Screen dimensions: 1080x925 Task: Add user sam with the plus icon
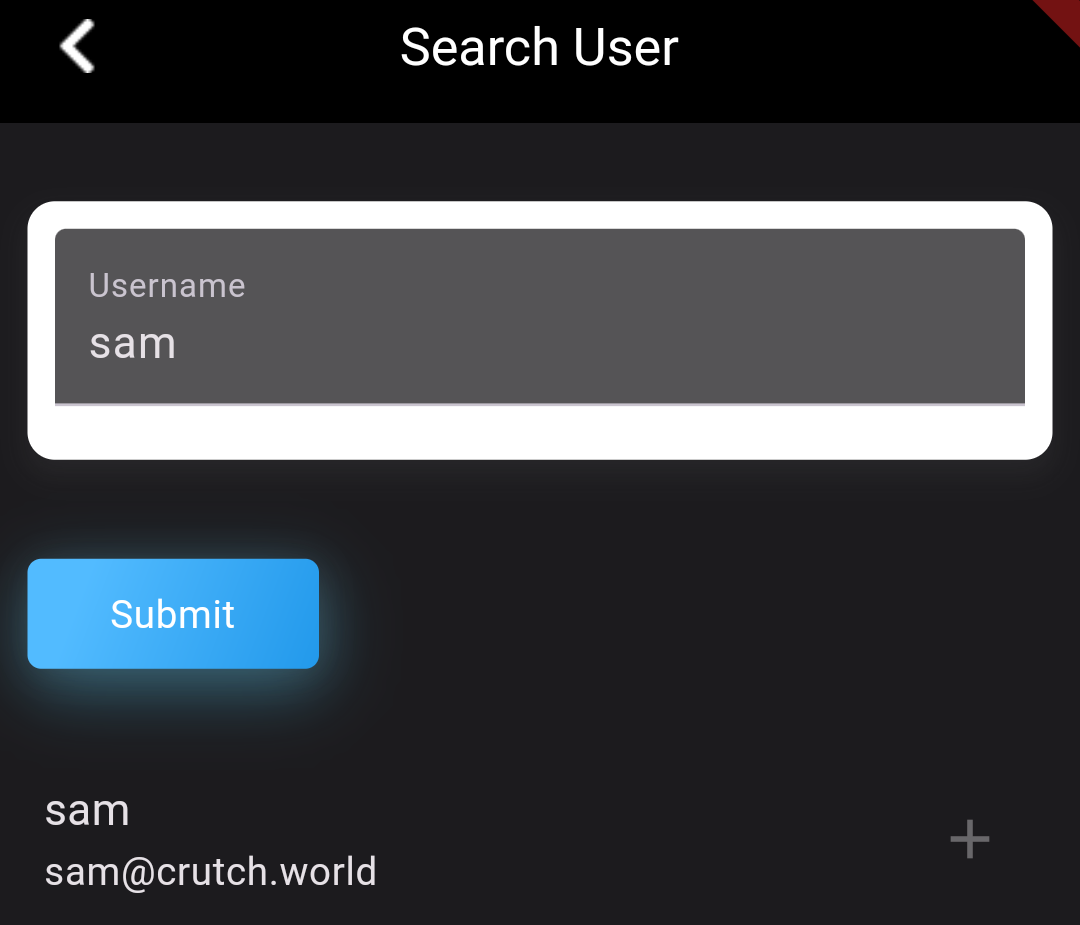click(969, 839)
